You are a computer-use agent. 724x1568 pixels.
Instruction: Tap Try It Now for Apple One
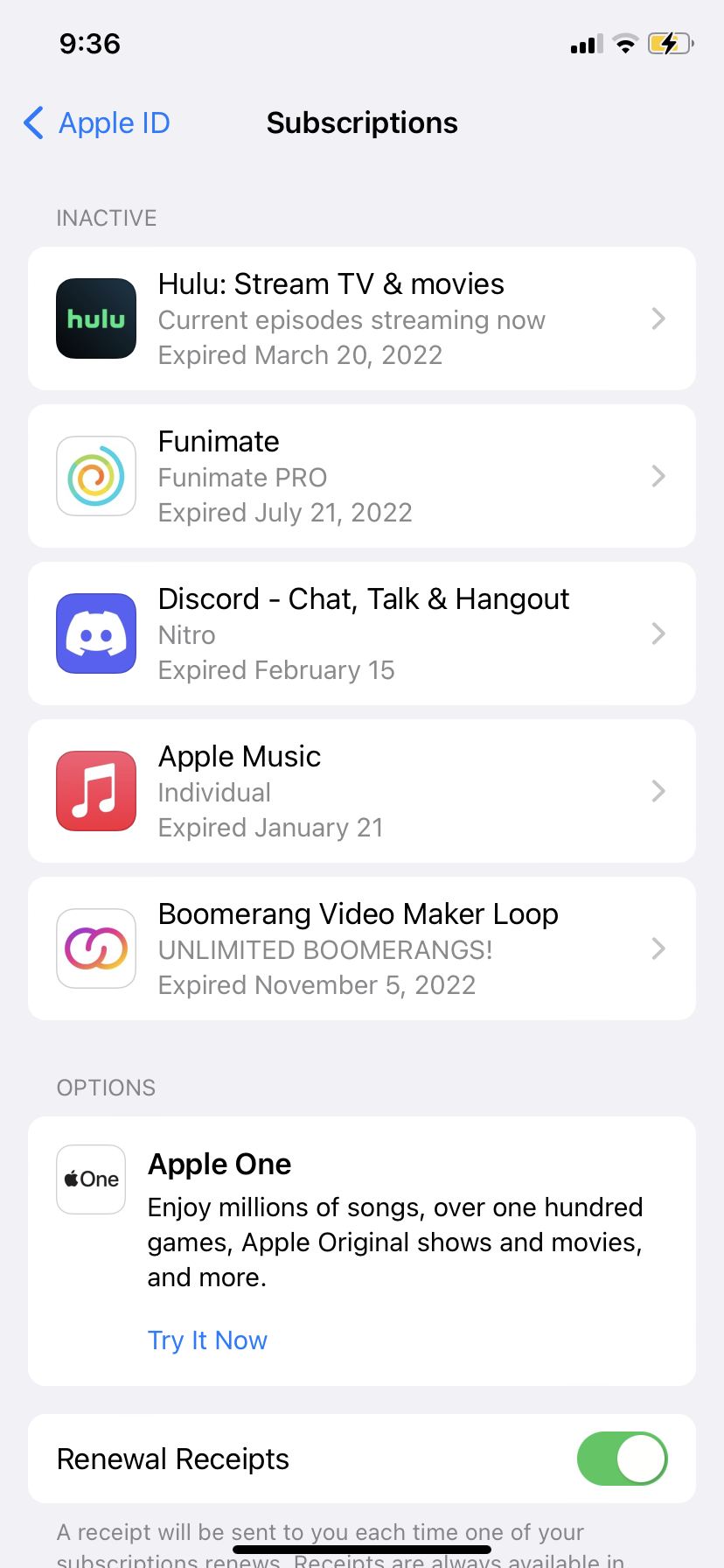(x=207, y=1340)
